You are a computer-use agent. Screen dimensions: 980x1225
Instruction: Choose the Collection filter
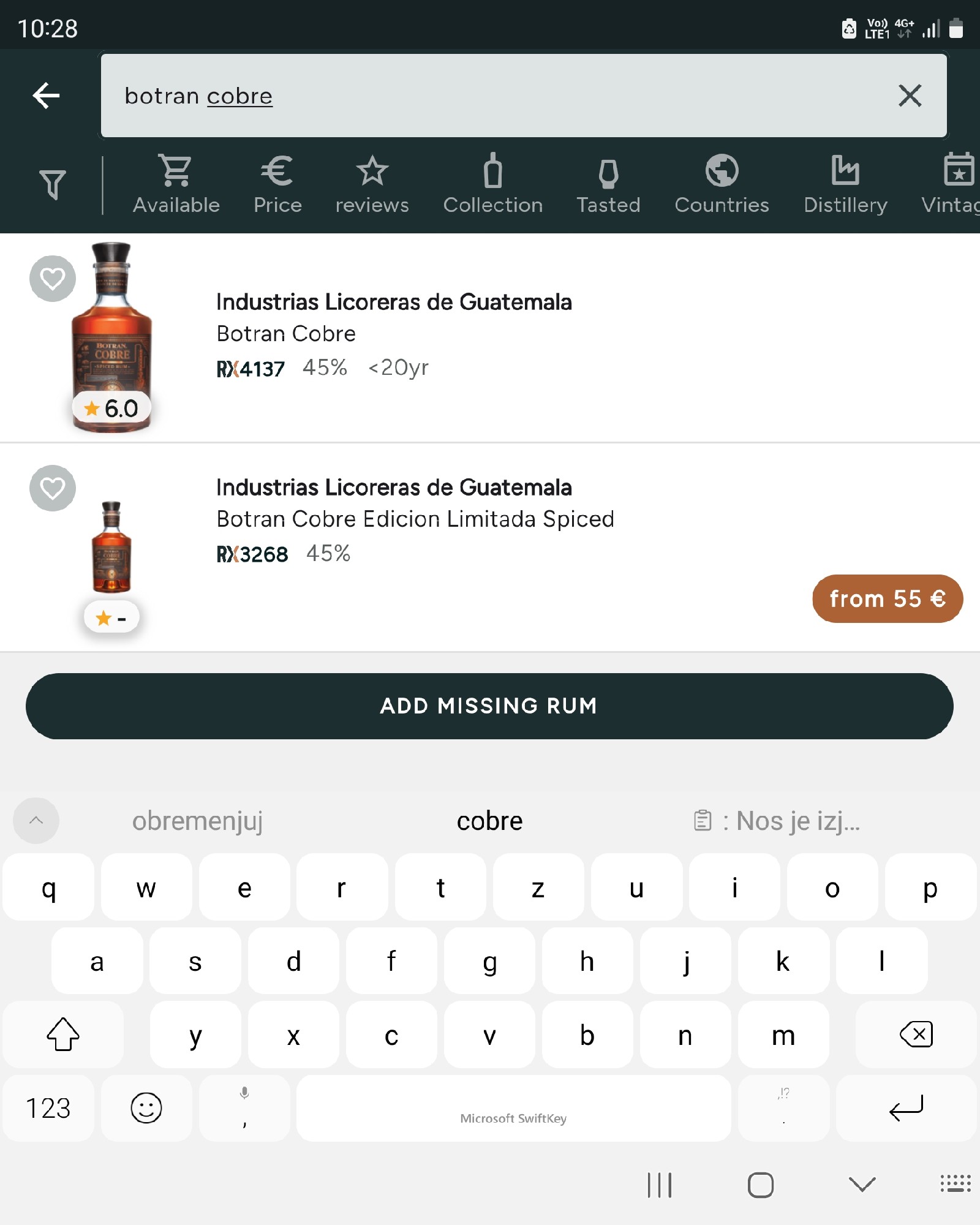click(492, 184)
